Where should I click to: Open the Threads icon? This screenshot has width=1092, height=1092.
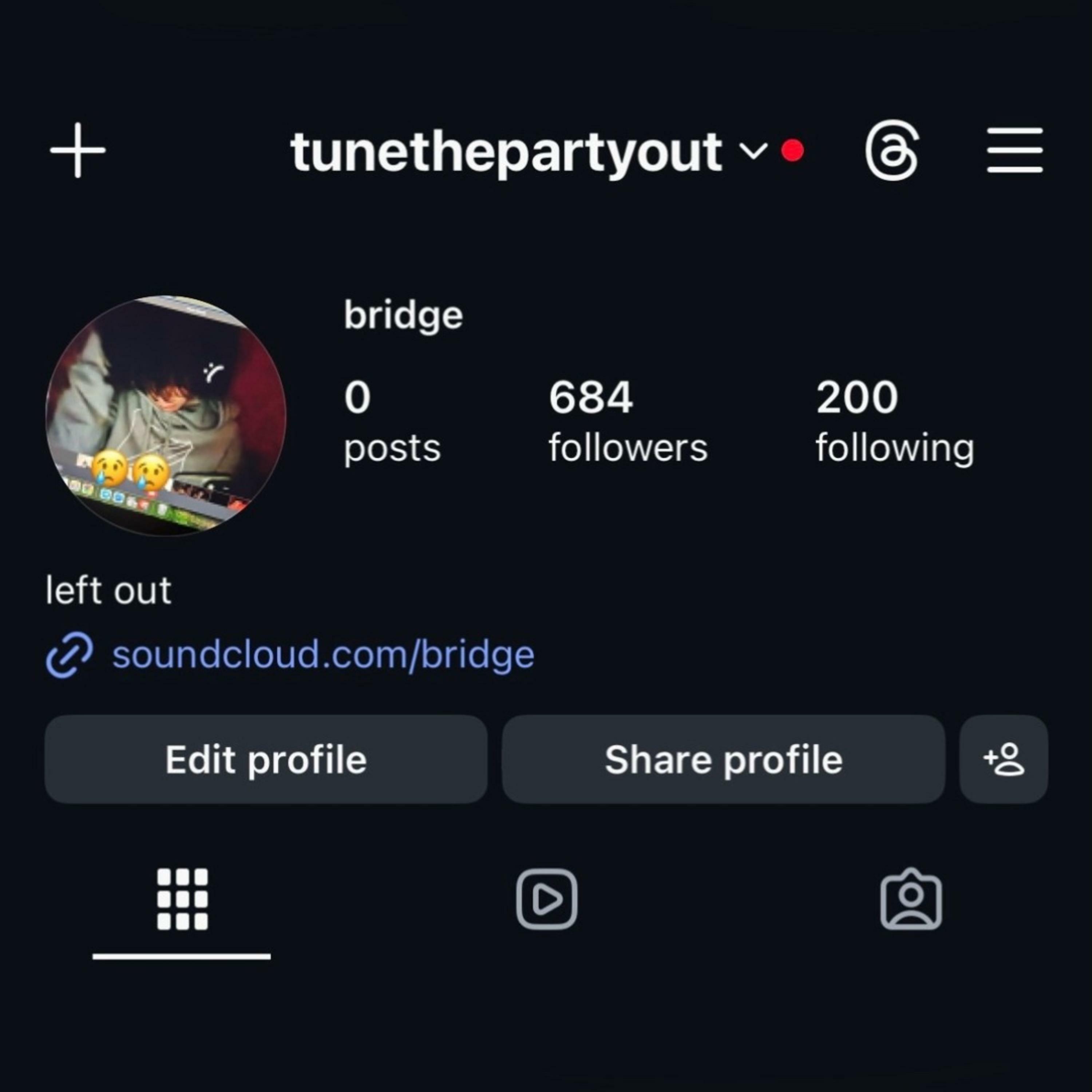(x=891, y=150)
